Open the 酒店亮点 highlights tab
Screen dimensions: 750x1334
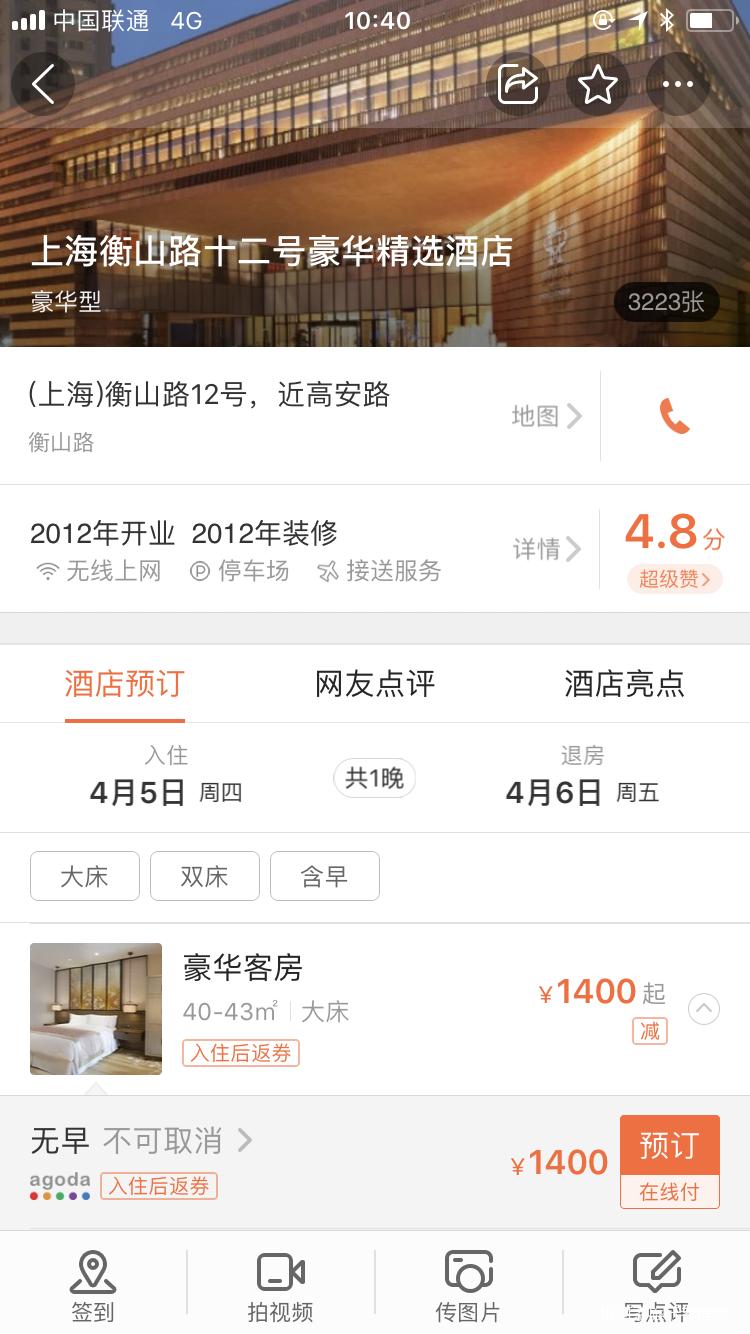(x=623, y=684)
